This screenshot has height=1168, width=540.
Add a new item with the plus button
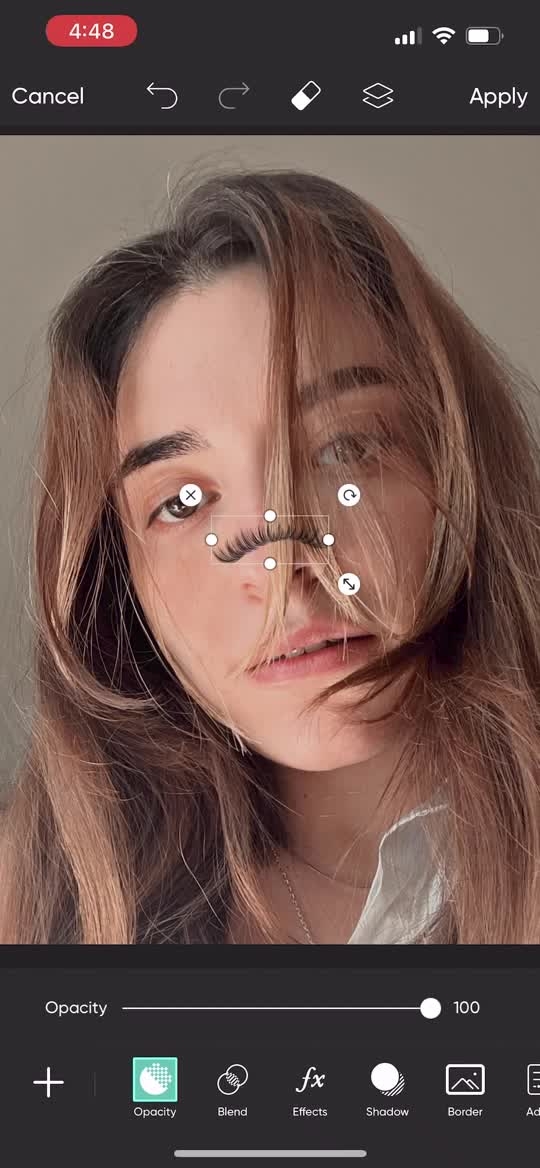(x=48, y=1082)
